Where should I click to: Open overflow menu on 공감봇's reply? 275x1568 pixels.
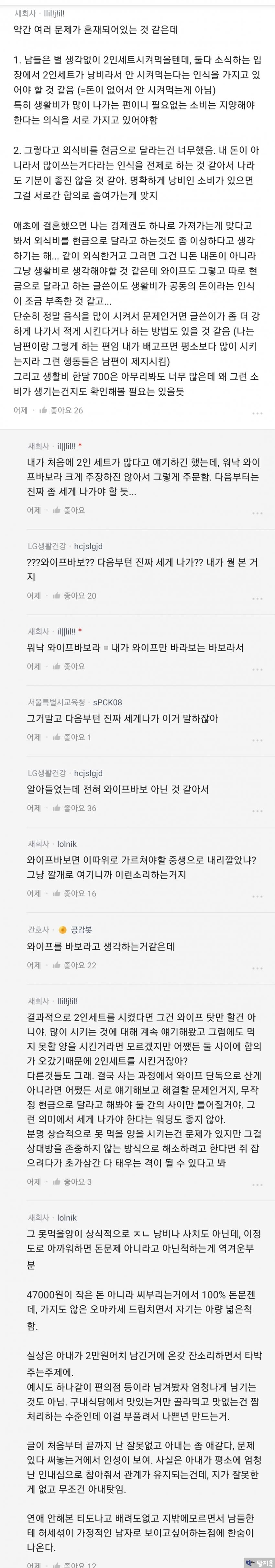click(x=257, y=967)
